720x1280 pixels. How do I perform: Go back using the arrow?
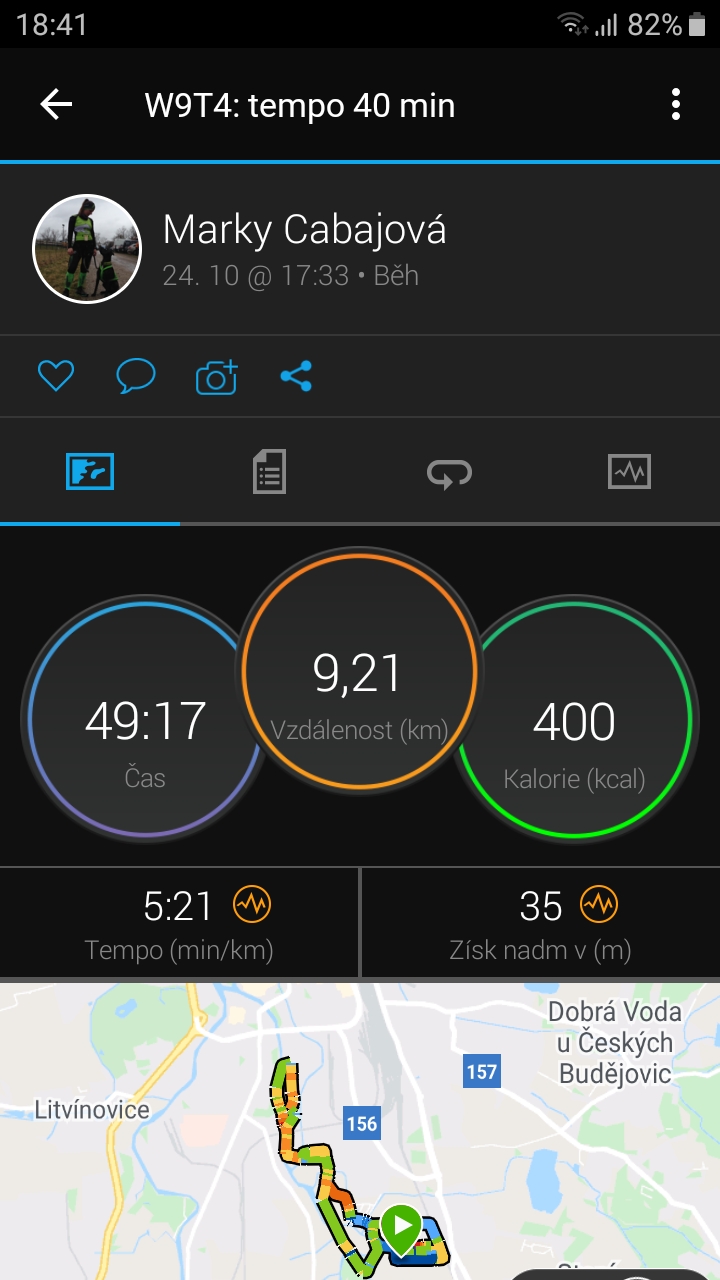pyautogui.click(x=56, y=104)
